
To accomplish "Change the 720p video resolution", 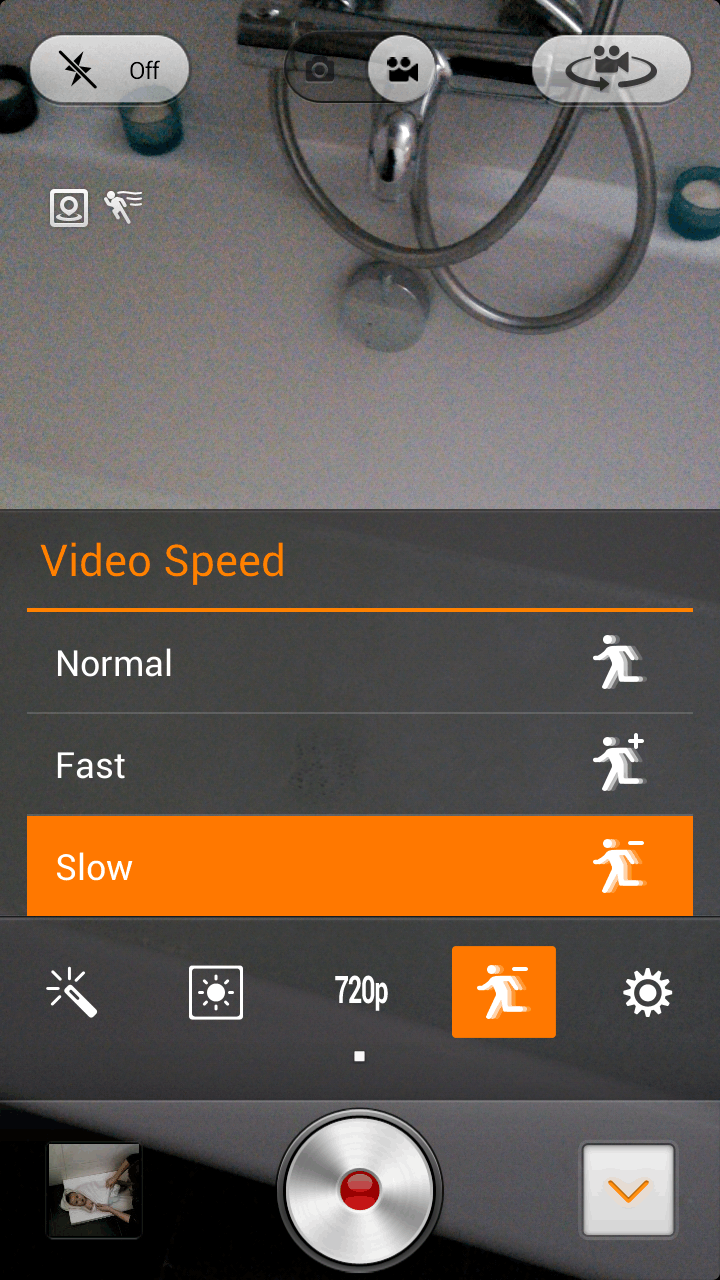I will point(361,992).
